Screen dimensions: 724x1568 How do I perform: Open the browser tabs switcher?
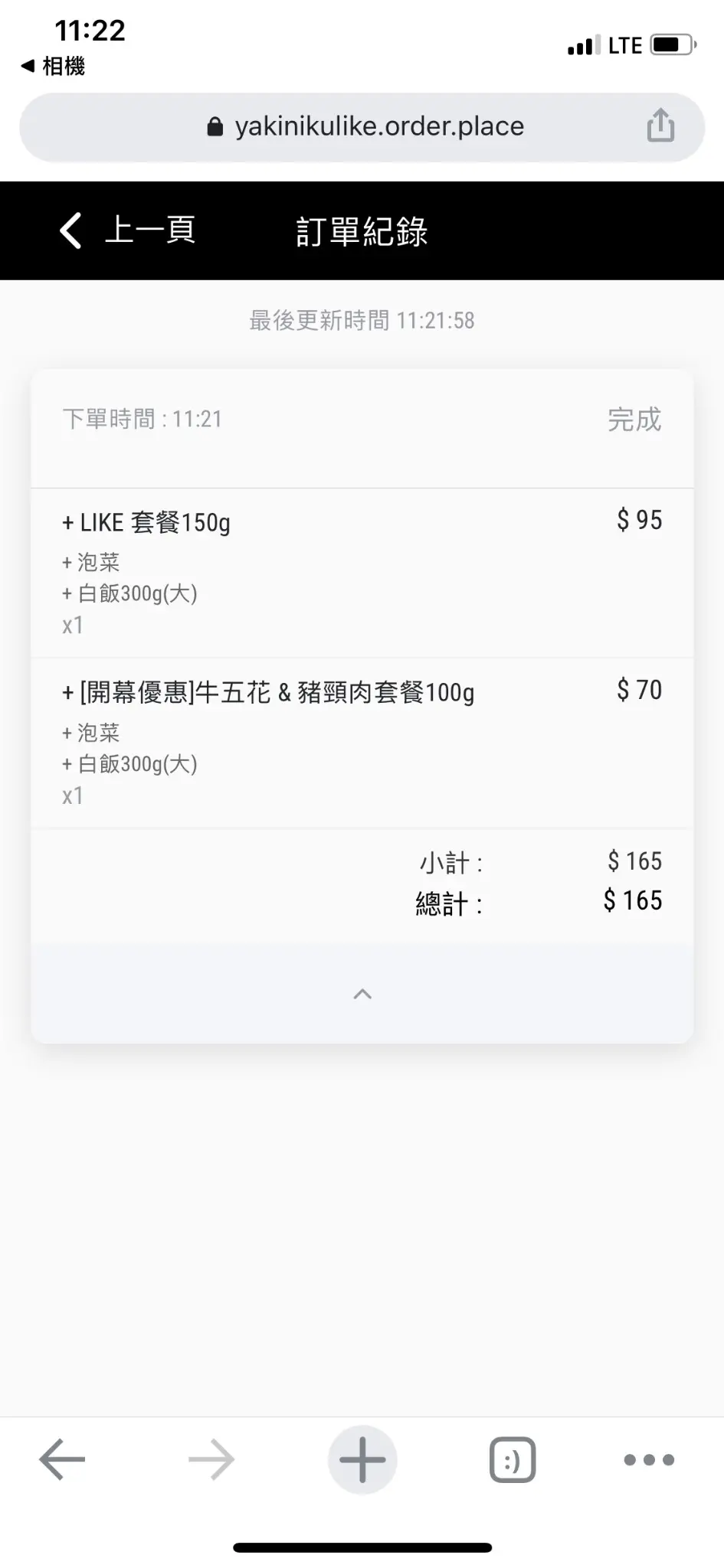pos(512,1459)
